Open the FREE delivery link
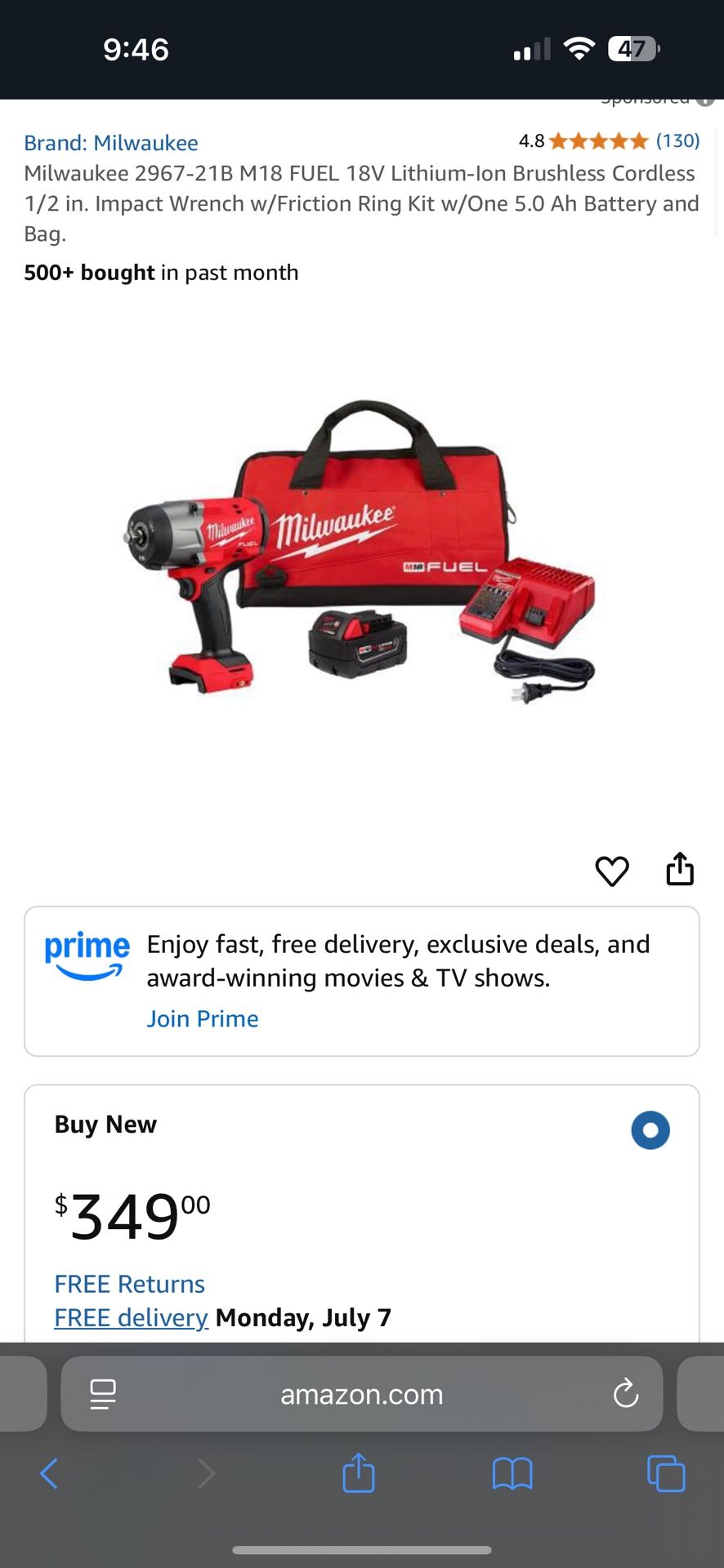Viewport: 724px width, 1568px height. tap(131, 1317)
